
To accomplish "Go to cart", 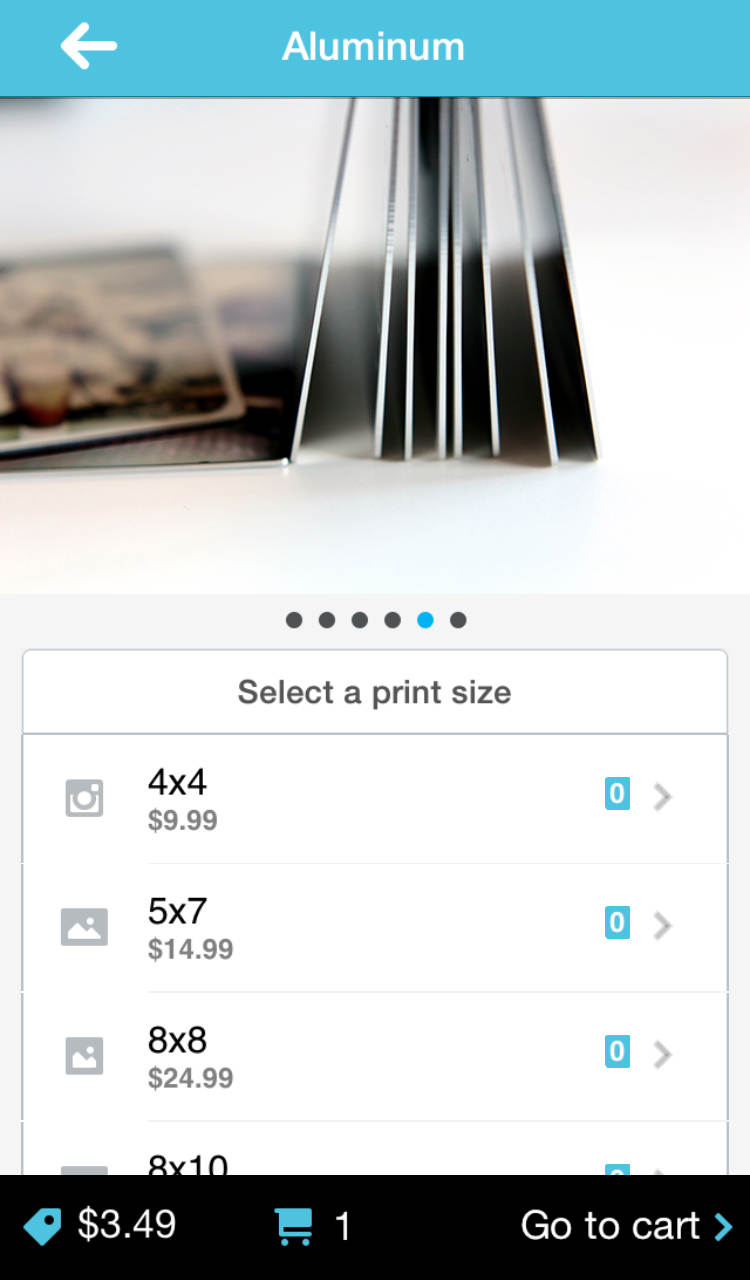I will tap(626, 1226).
